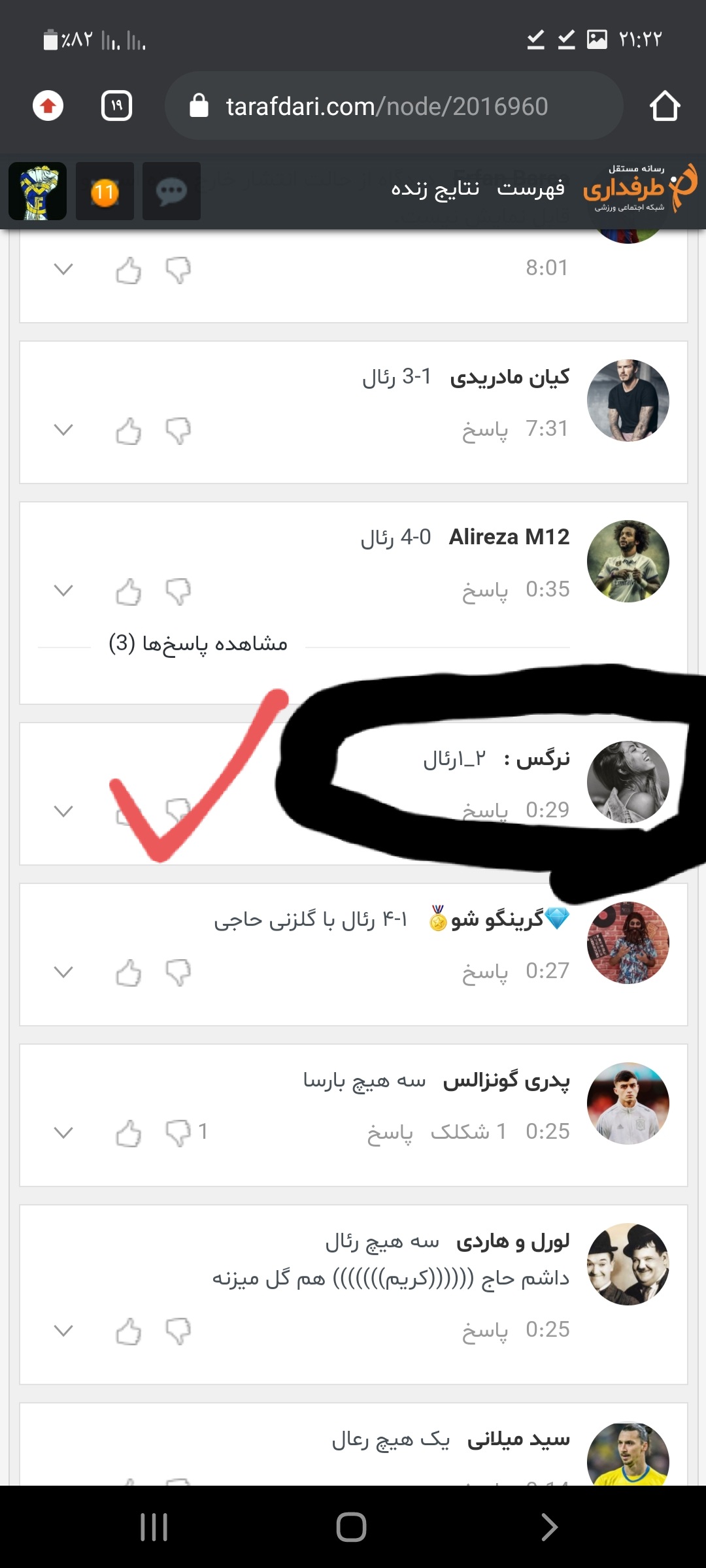706x1568 pixels.
Task: Open the notifications badge showing 11
Action: click(x=105, y=191)
